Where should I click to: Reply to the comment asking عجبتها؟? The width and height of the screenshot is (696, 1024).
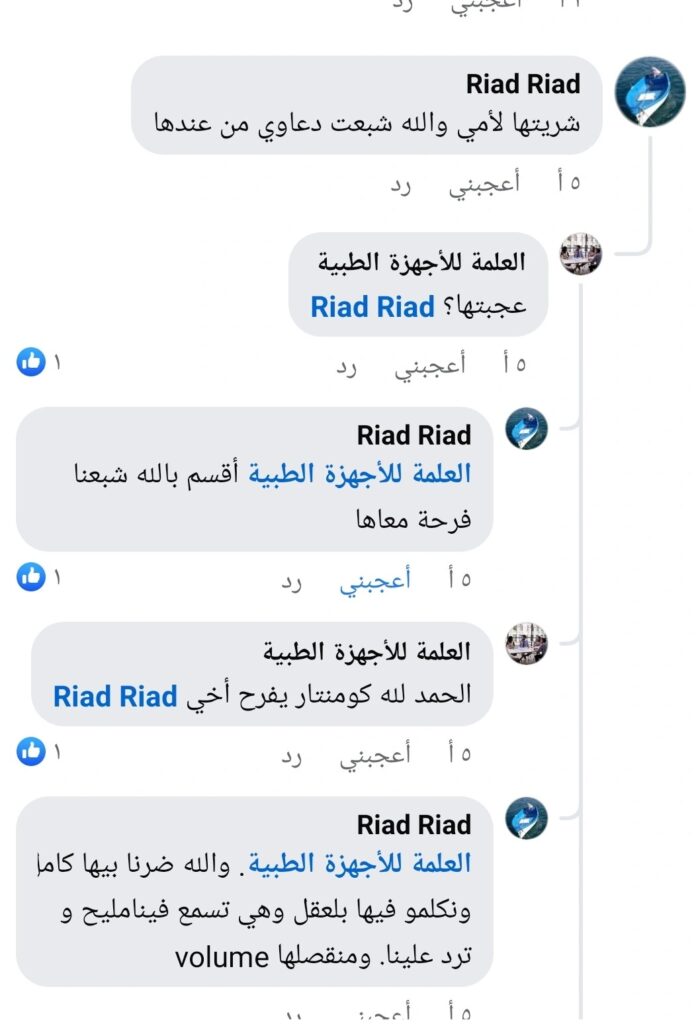click(345, 367)
